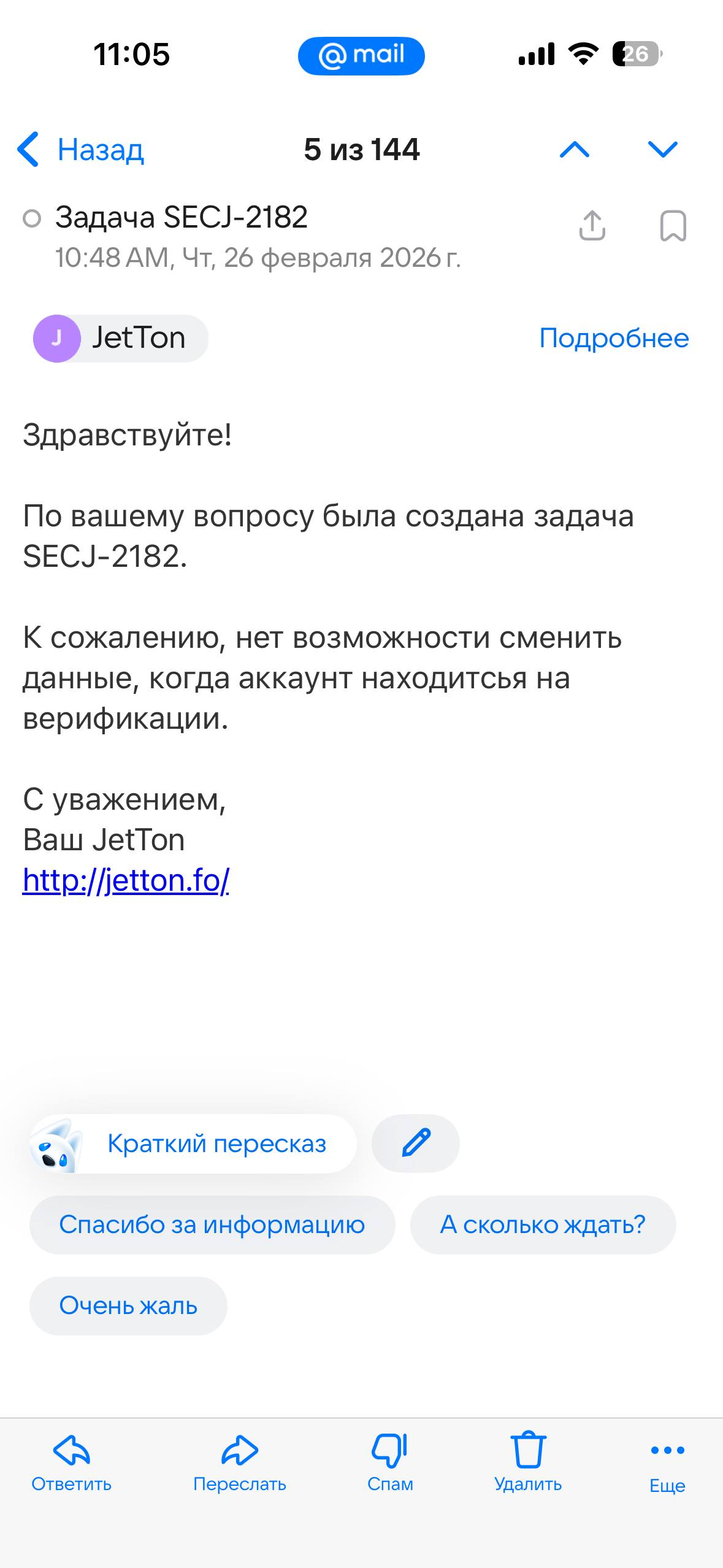Delete the email with Удалить

coord(528,1463)
